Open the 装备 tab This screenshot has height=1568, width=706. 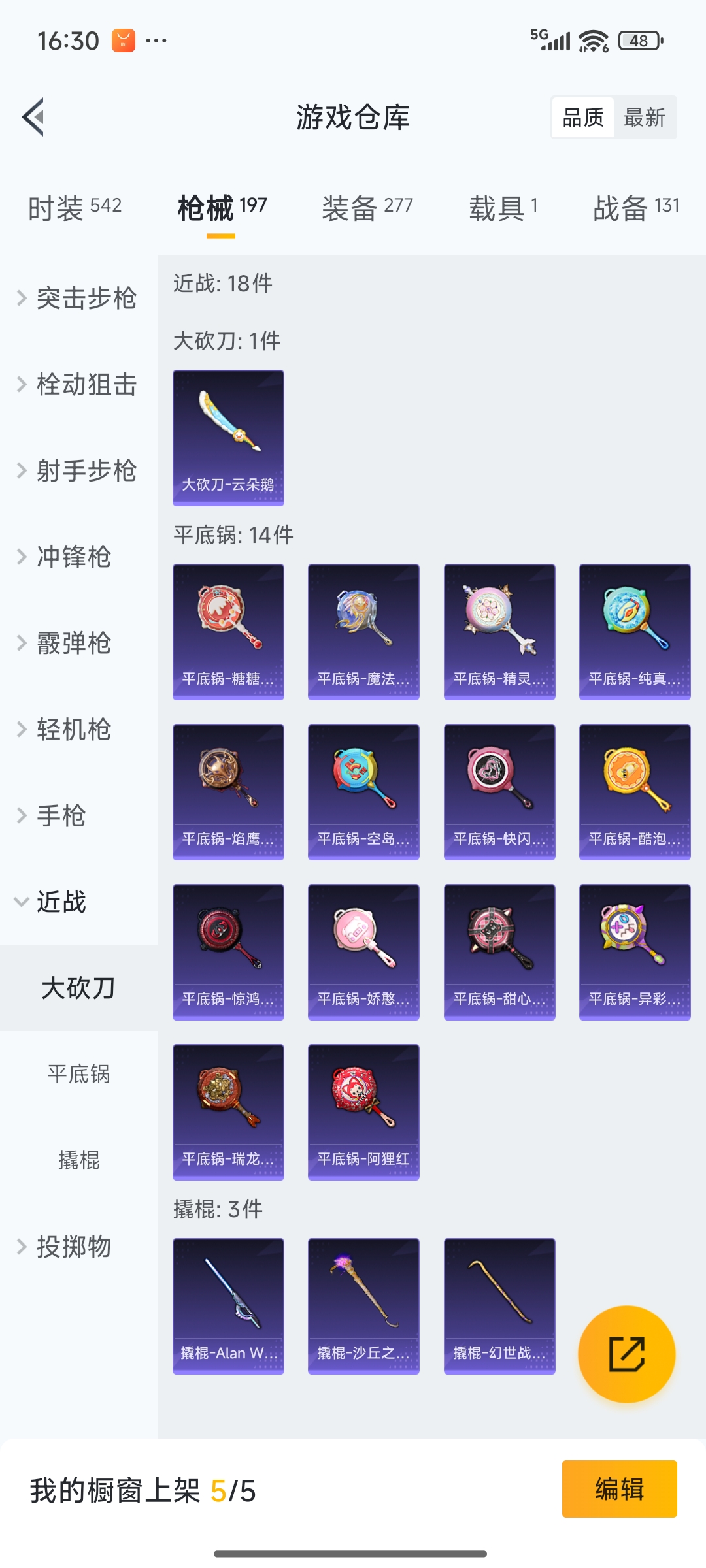coord(367,208)
